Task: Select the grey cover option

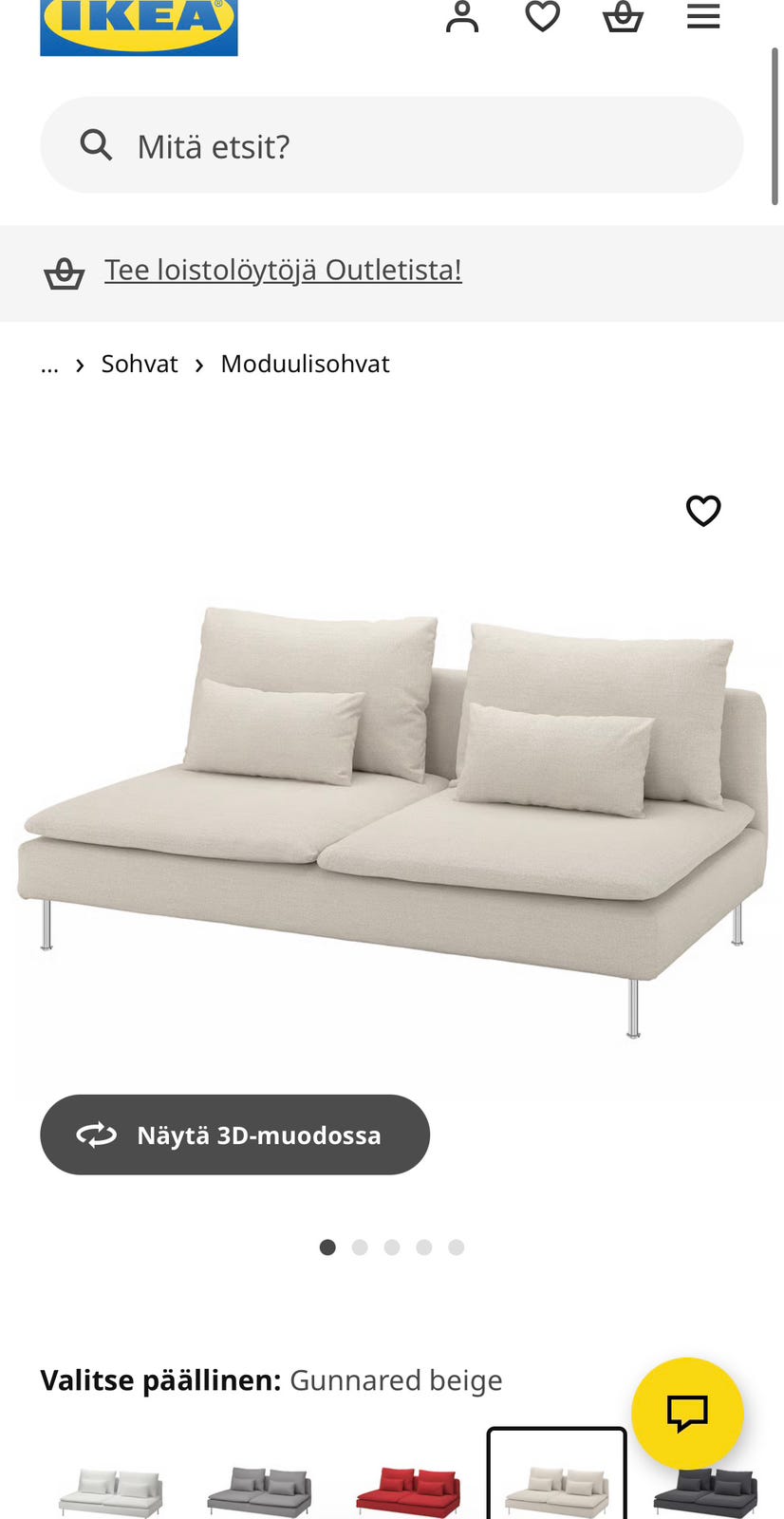Action: tap(259, 1491)
